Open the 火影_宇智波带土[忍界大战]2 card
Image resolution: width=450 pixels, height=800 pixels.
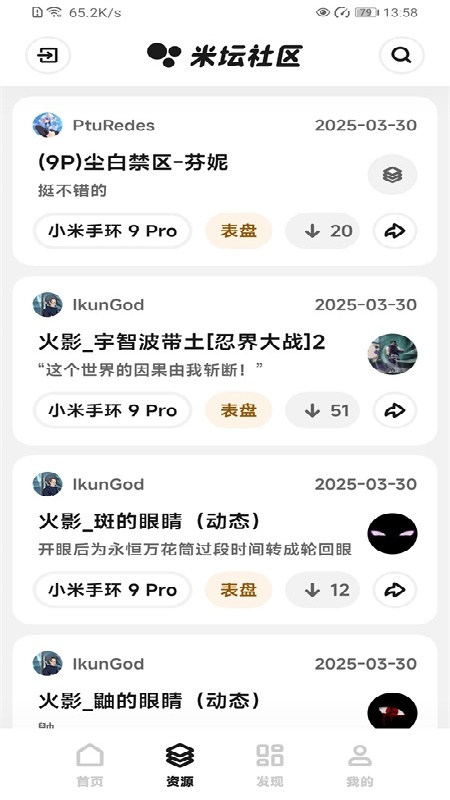point(225,361)
